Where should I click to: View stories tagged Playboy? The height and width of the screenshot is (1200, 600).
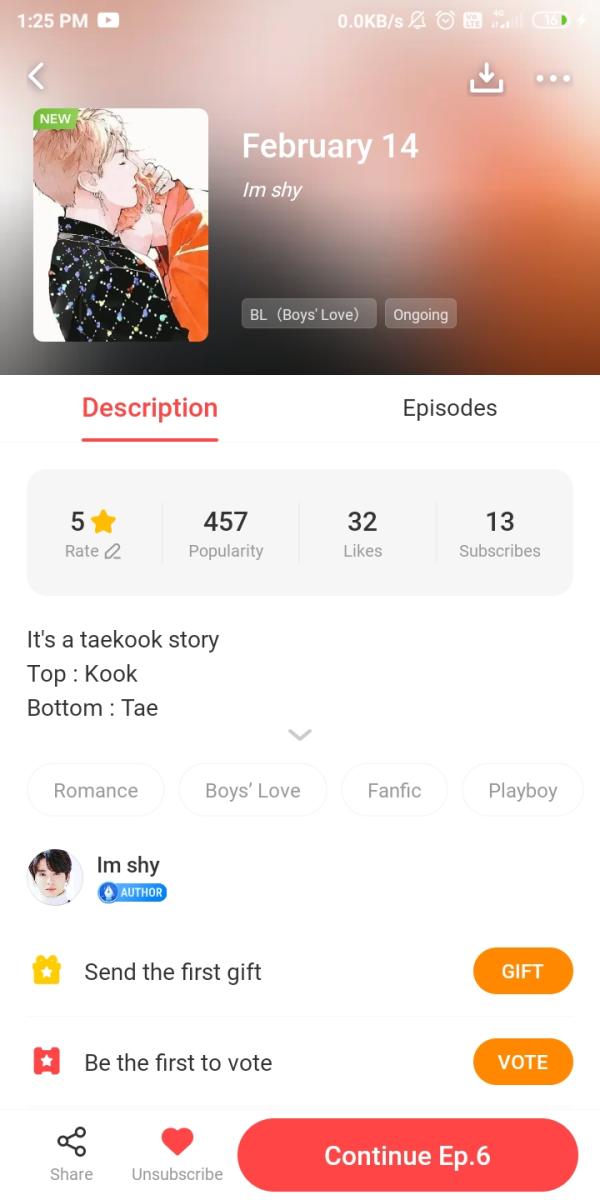tap(522, 790)
